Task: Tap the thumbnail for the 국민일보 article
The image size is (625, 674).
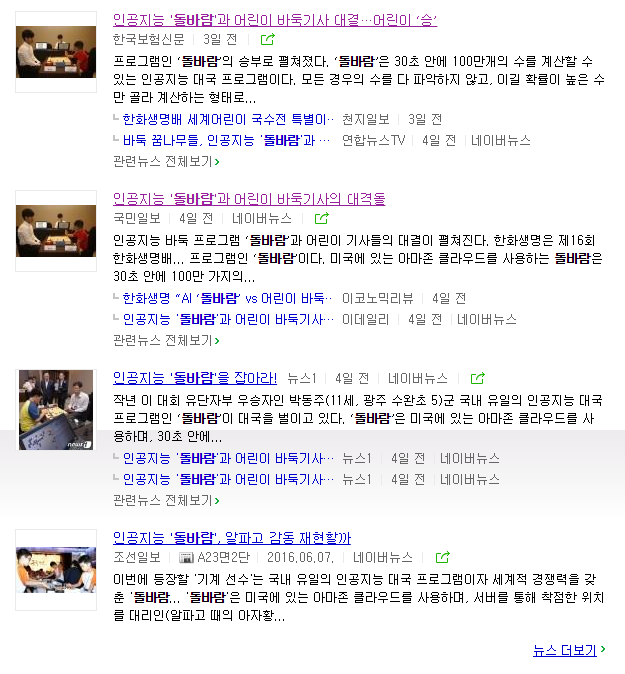Action: 56,229
